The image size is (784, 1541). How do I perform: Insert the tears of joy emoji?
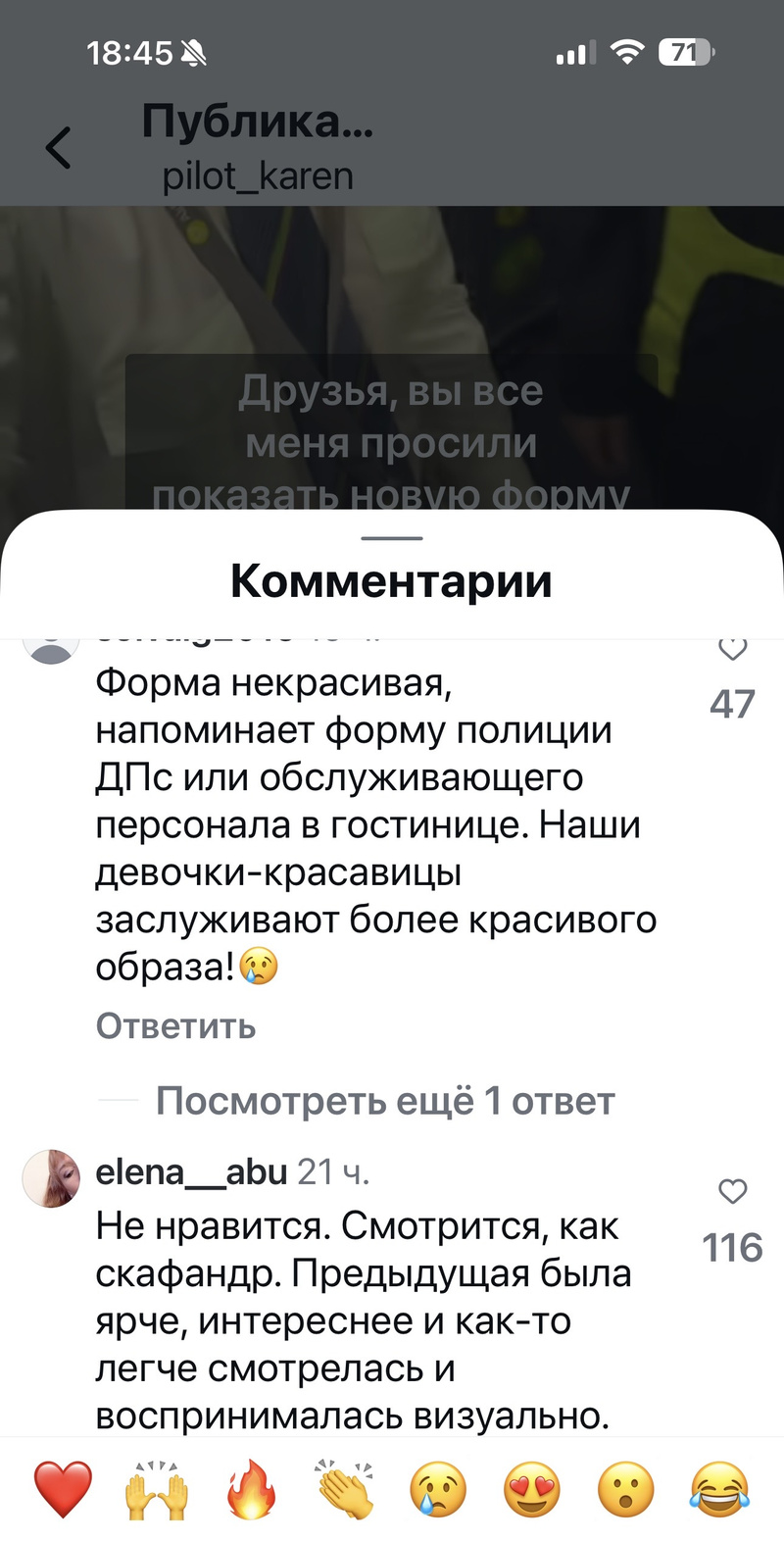point(719,1489)
